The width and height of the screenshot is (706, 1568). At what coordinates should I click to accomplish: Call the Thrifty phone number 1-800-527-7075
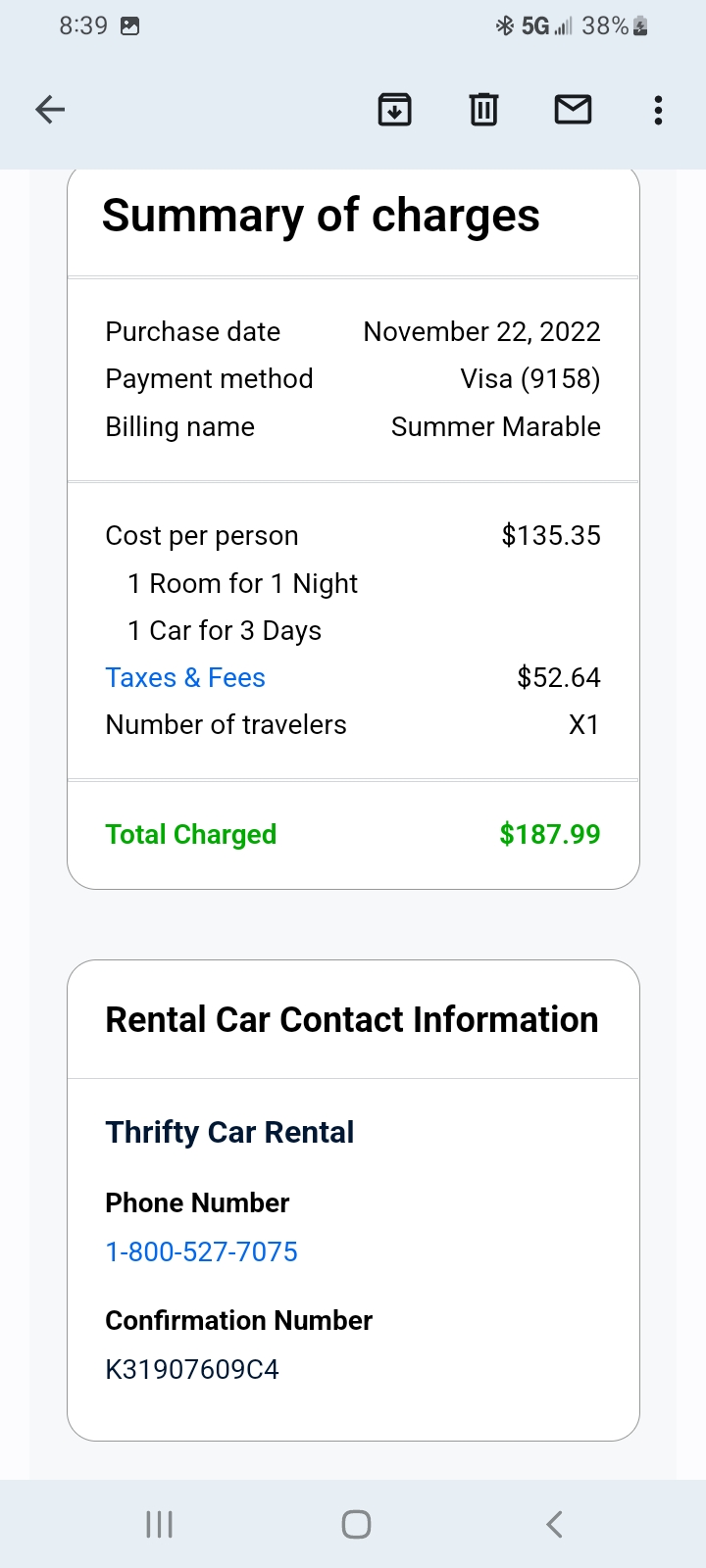pos(201,1251)
